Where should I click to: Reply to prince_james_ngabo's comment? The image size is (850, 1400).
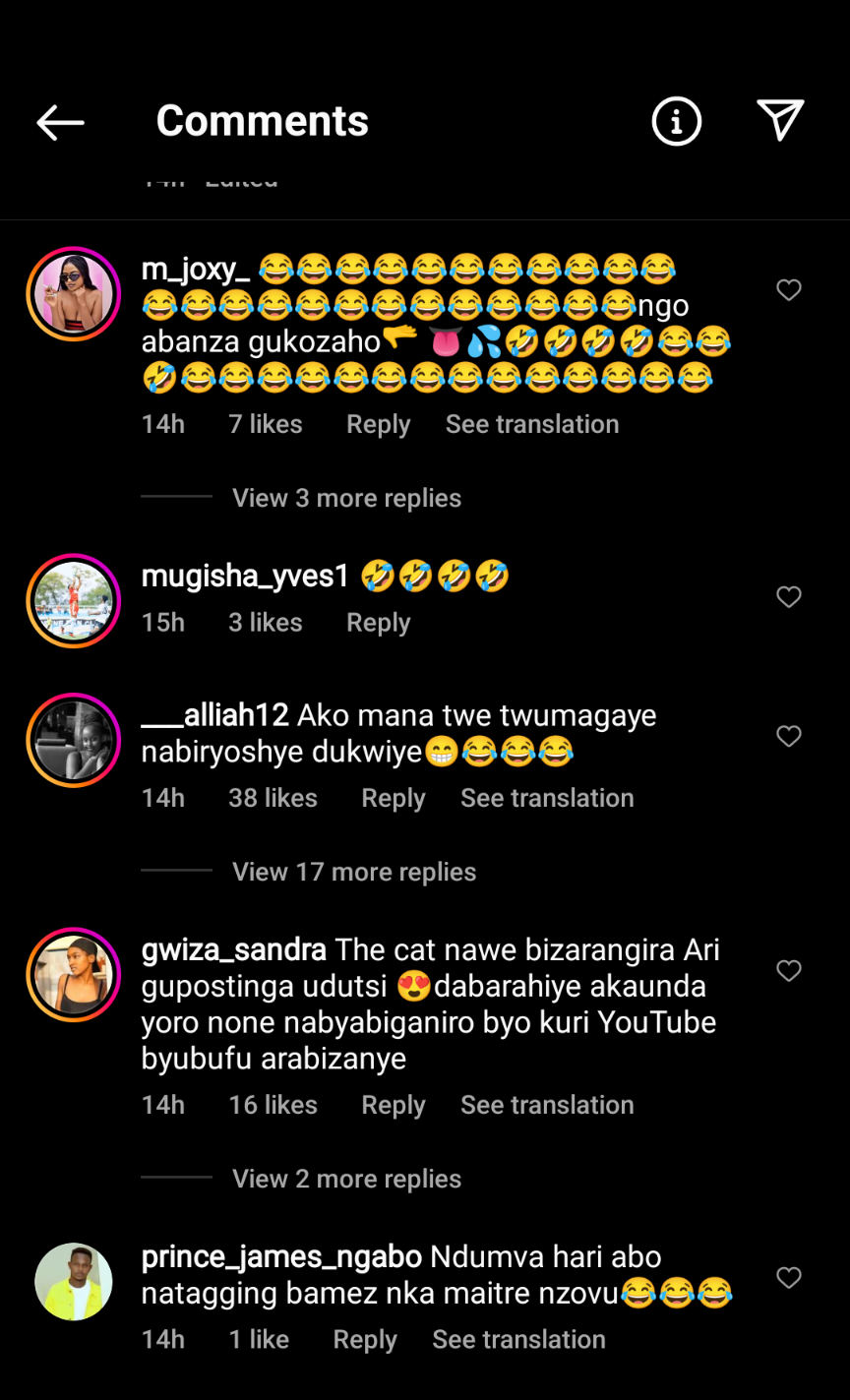[x=364, y=1340]
